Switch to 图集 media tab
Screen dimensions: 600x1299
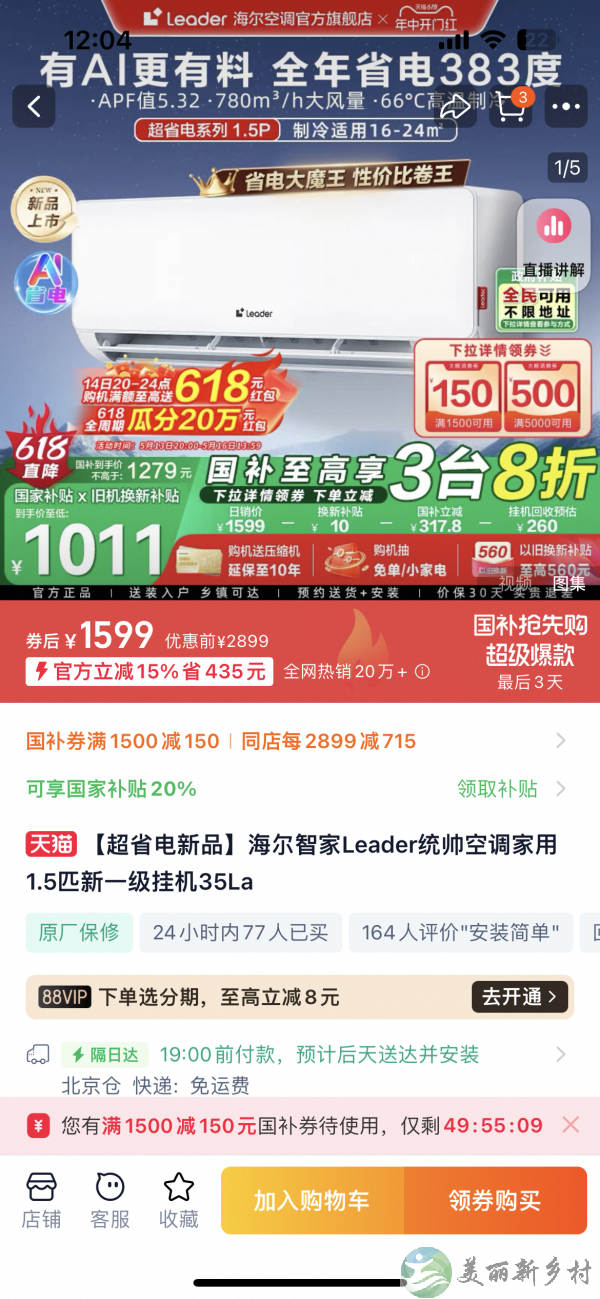click(569, 581)
